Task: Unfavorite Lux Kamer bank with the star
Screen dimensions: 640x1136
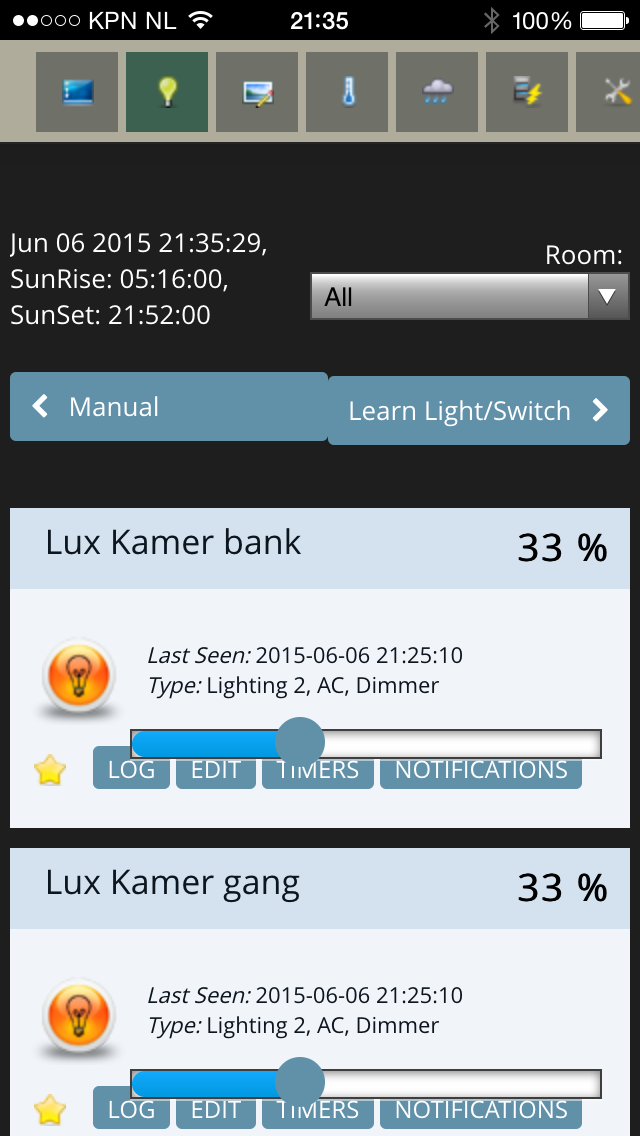Action: [x=50, y=770]
